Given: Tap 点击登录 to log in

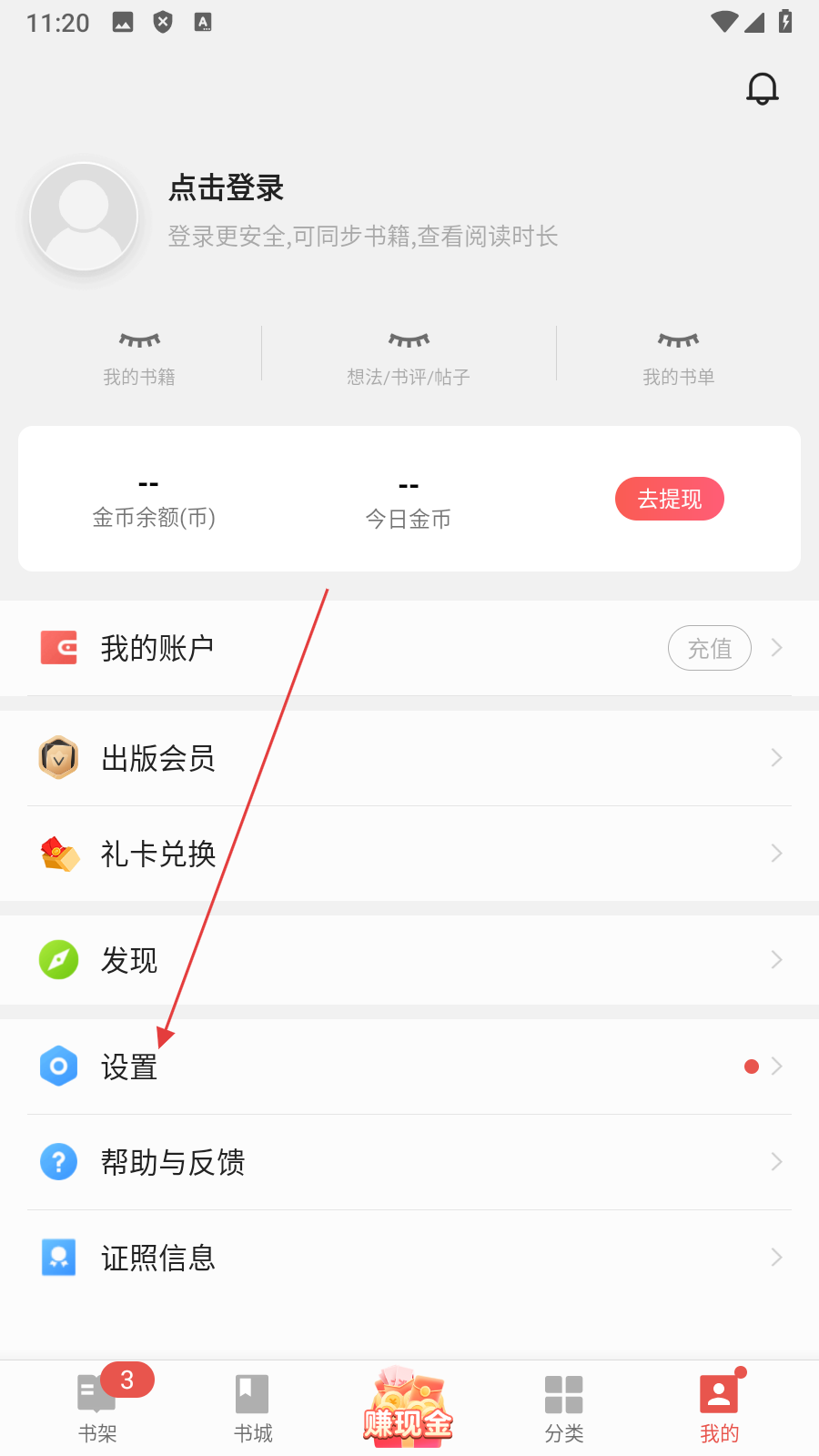Looking at the screenshot, I should 227,188.
